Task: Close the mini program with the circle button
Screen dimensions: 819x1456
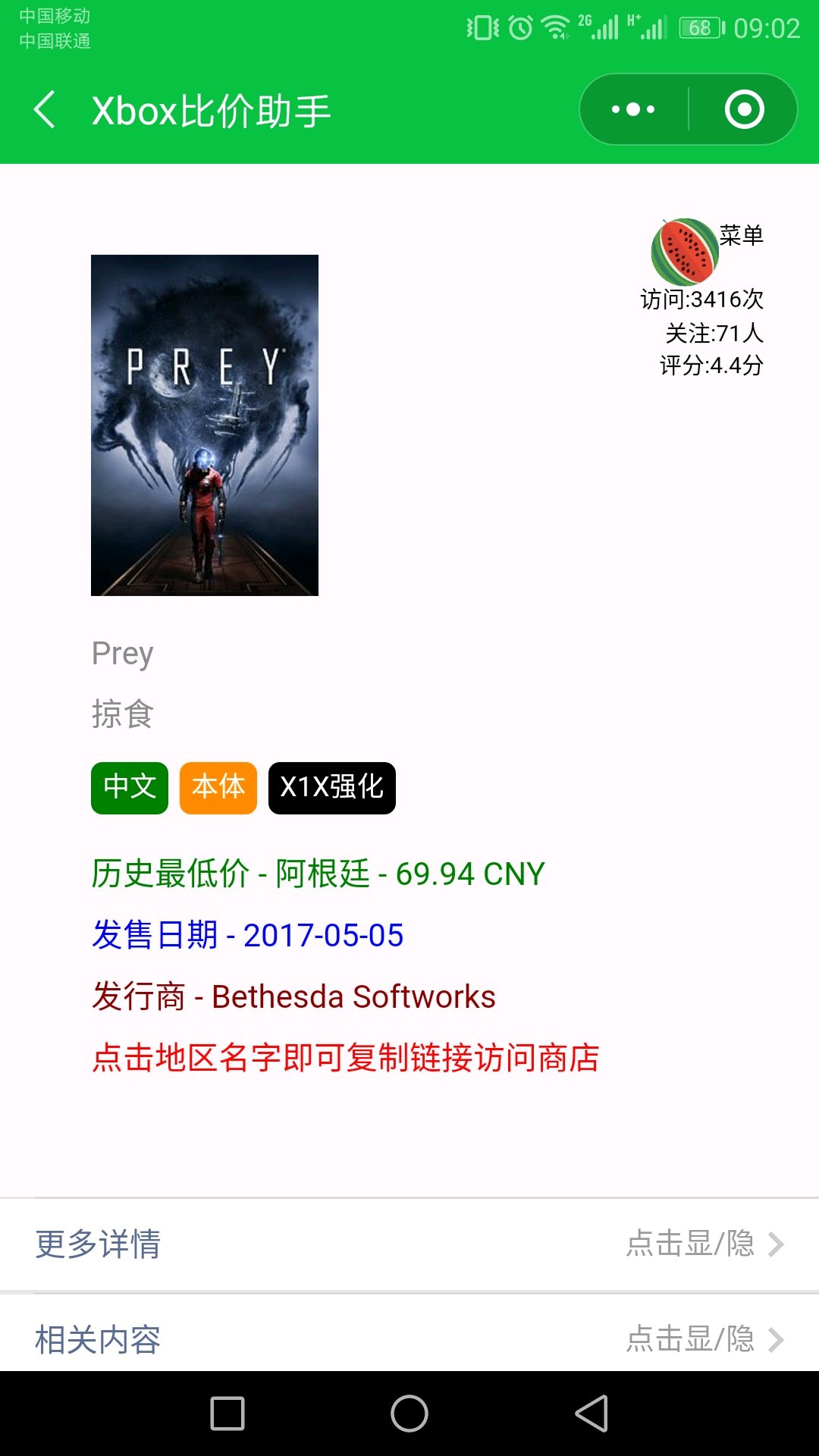Action: [x=744, y=110]
